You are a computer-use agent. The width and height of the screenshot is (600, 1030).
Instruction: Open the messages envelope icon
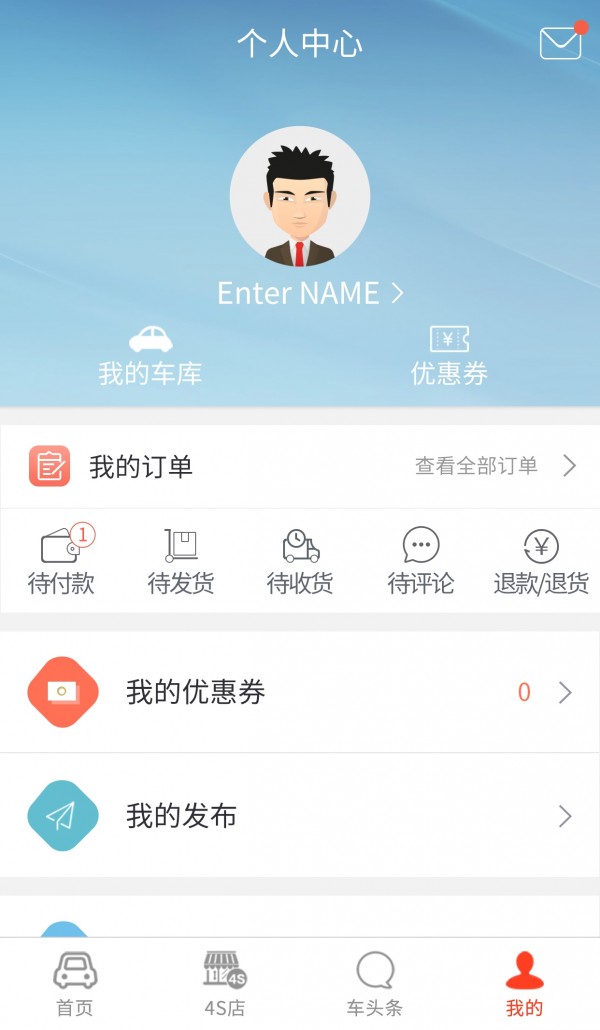[x=561, y=43]
